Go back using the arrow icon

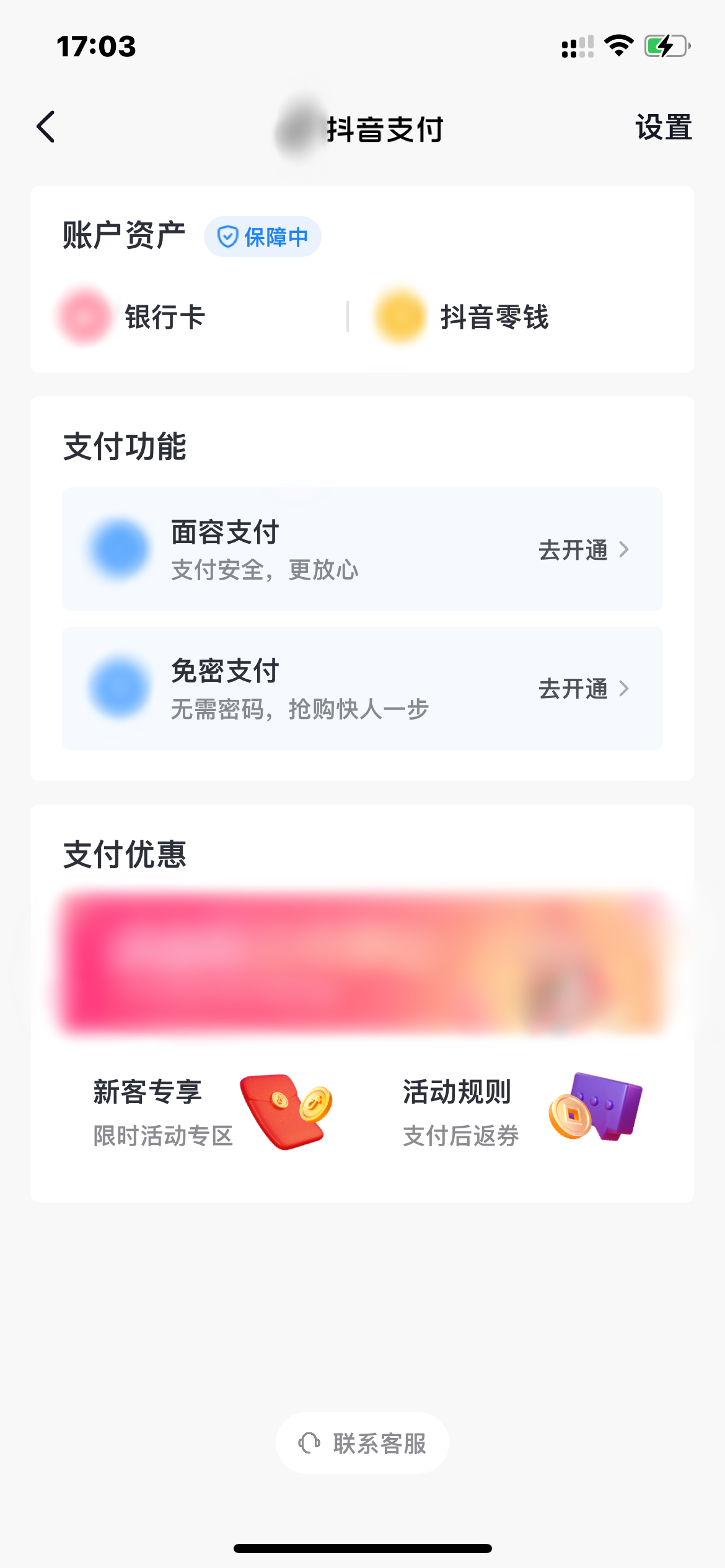click(x=46, y=127)
